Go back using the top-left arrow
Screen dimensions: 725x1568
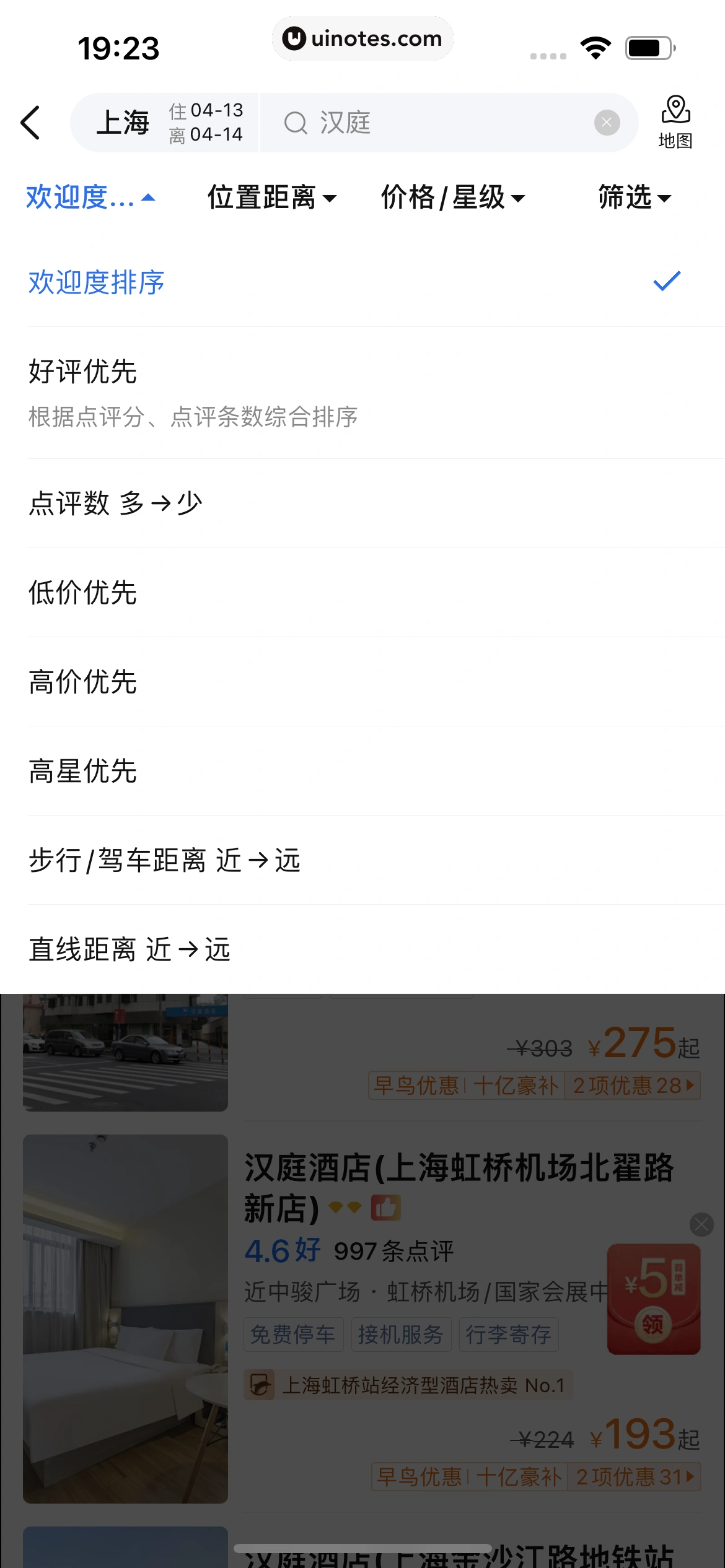(x=31, y=123)
